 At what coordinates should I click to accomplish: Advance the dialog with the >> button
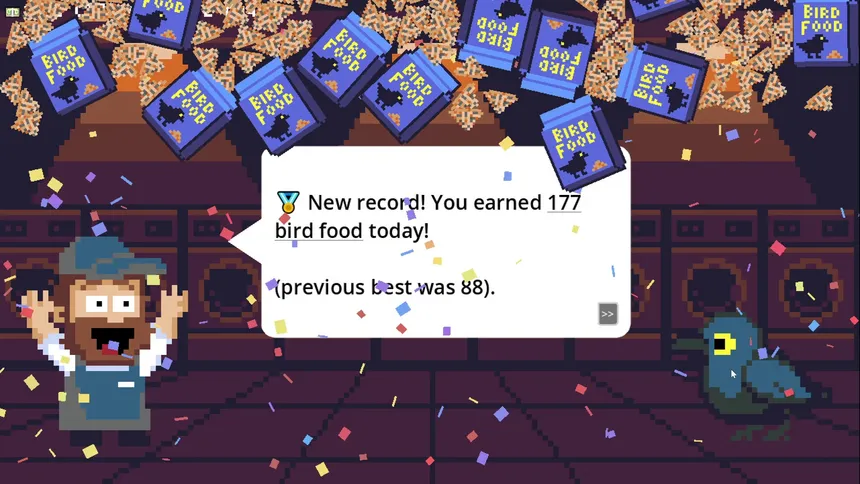(607, 314)
